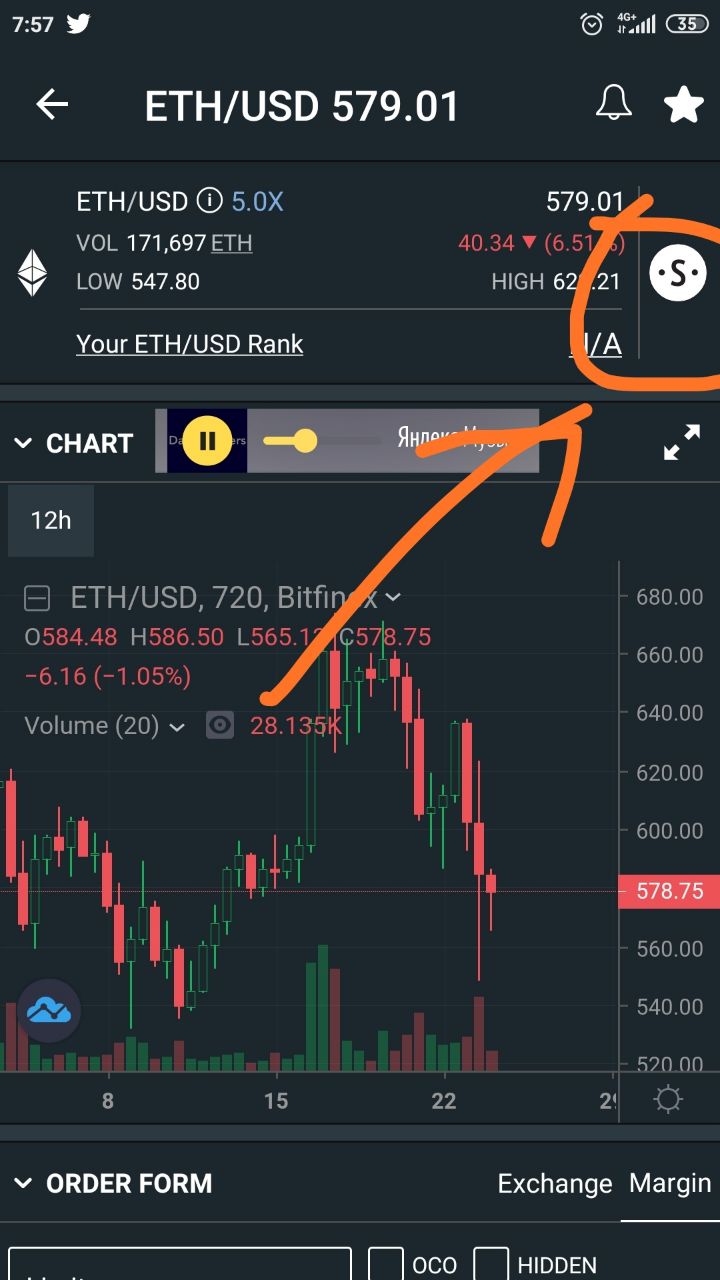Image resolution: width=720 pixels, height=1280 pixels.
Task: Go back with the arrow icon
Action: tap(52, 105)
